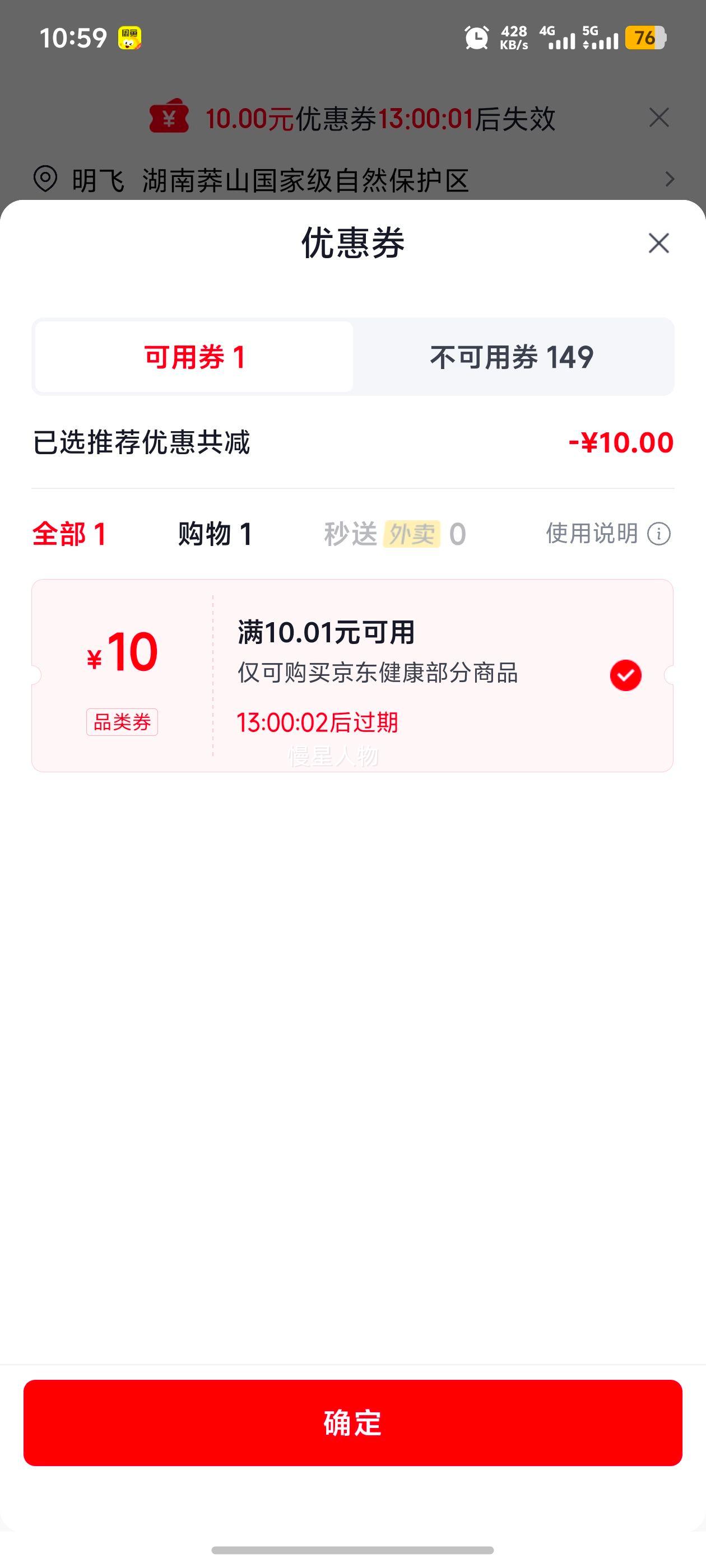706x1568 pixels.
Task: Click the alarm clock status bar icon
Action: click(477, 38)
